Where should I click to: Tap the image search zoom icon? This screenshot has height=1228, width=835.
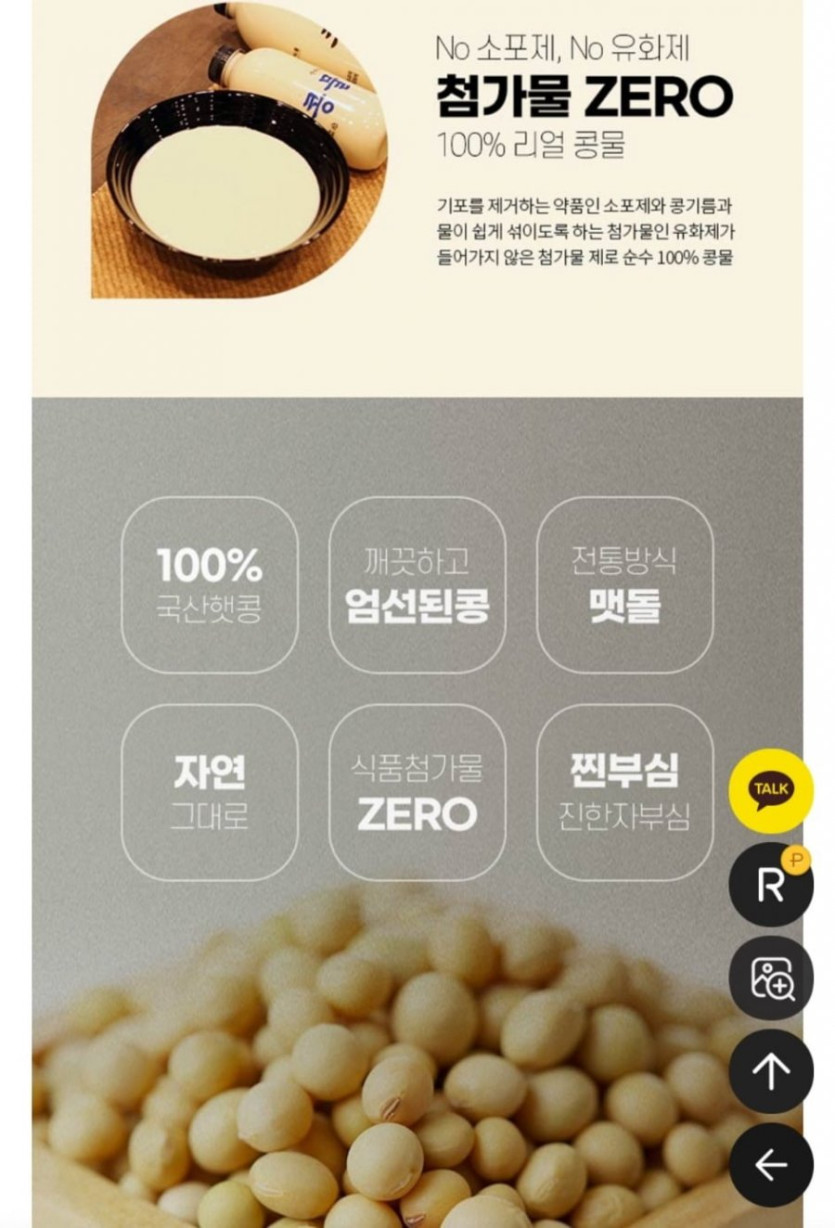coord(770,977)
